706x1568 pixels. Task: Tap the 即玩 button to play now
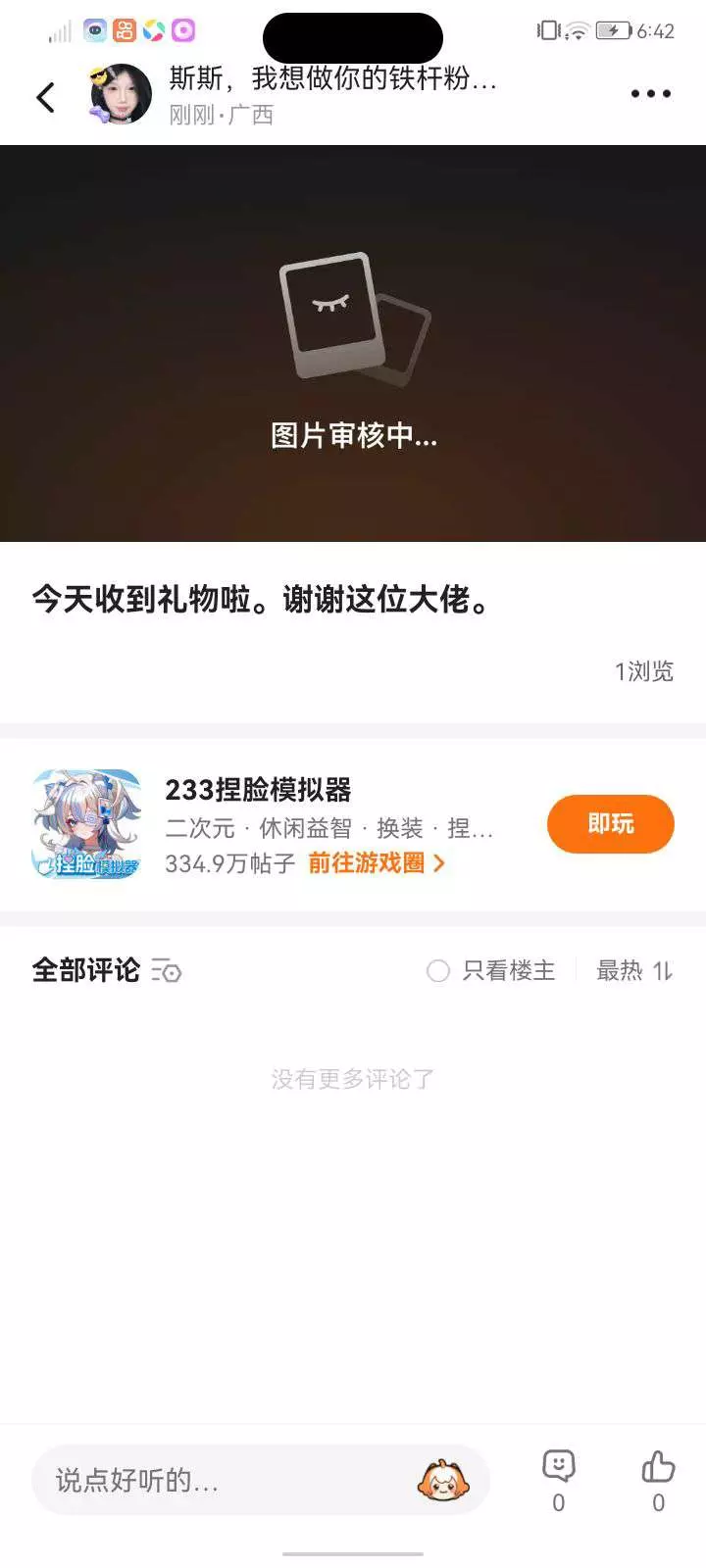[610, 823]
